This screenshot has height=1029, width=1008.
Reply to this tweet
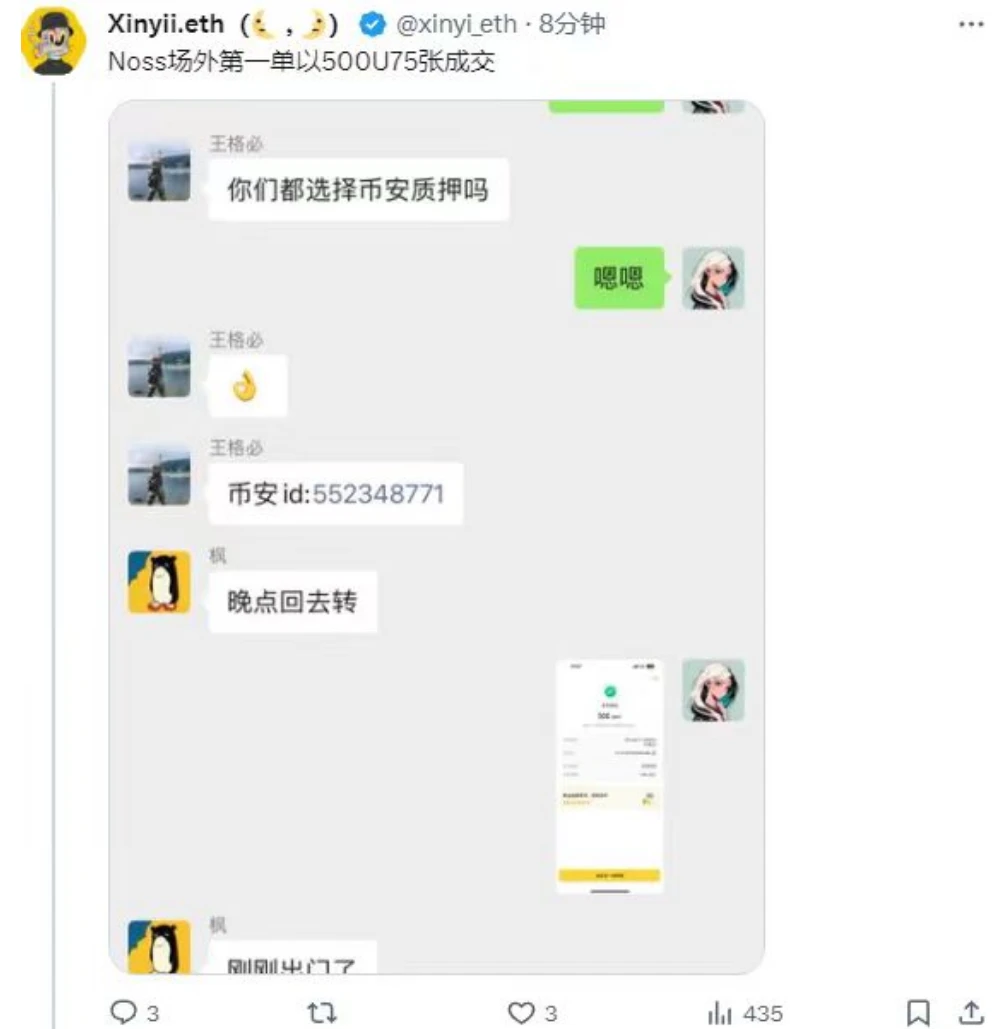click(123, 1013)
